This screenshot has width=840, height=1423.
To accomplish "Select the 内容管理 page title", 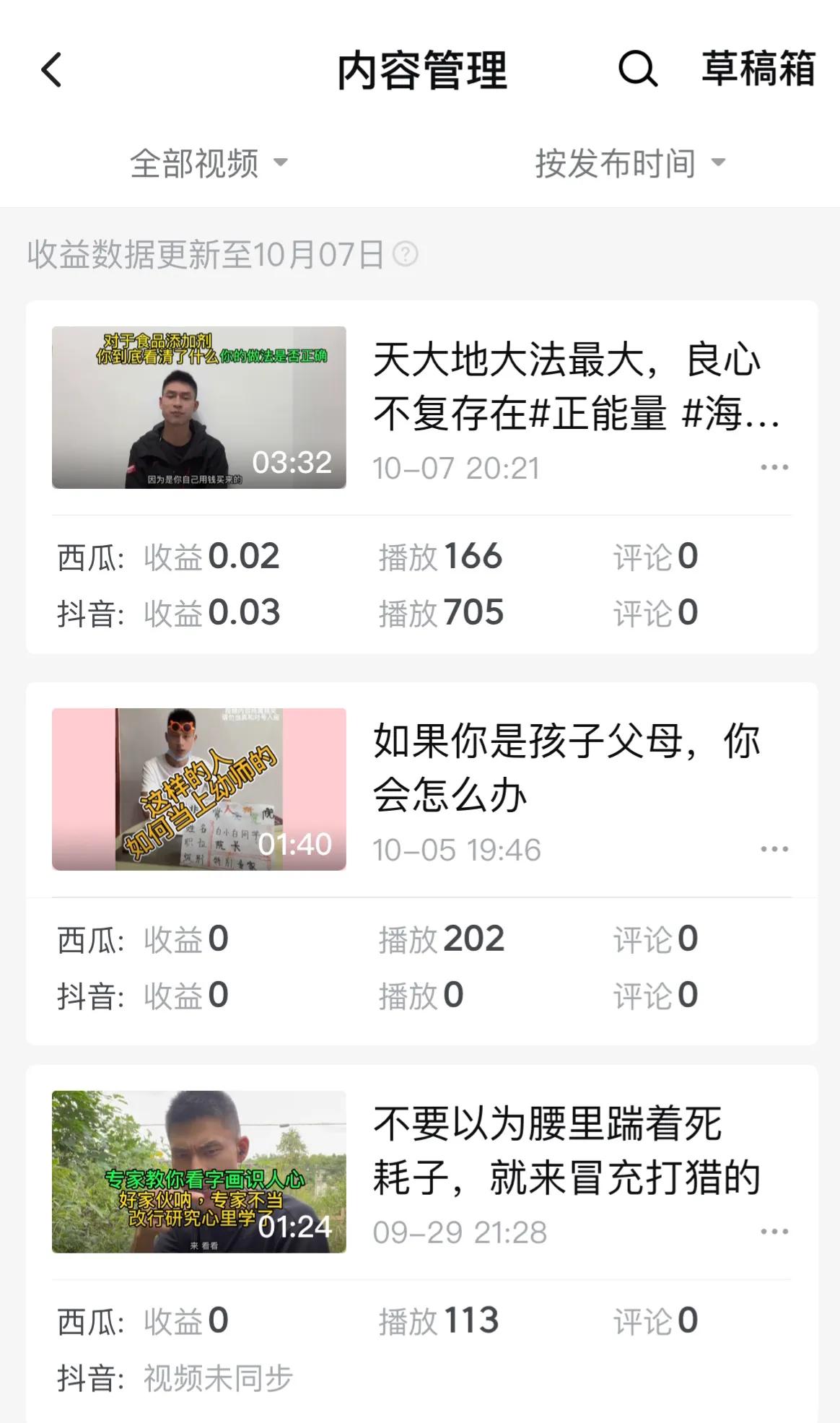I will pos(424,71).
